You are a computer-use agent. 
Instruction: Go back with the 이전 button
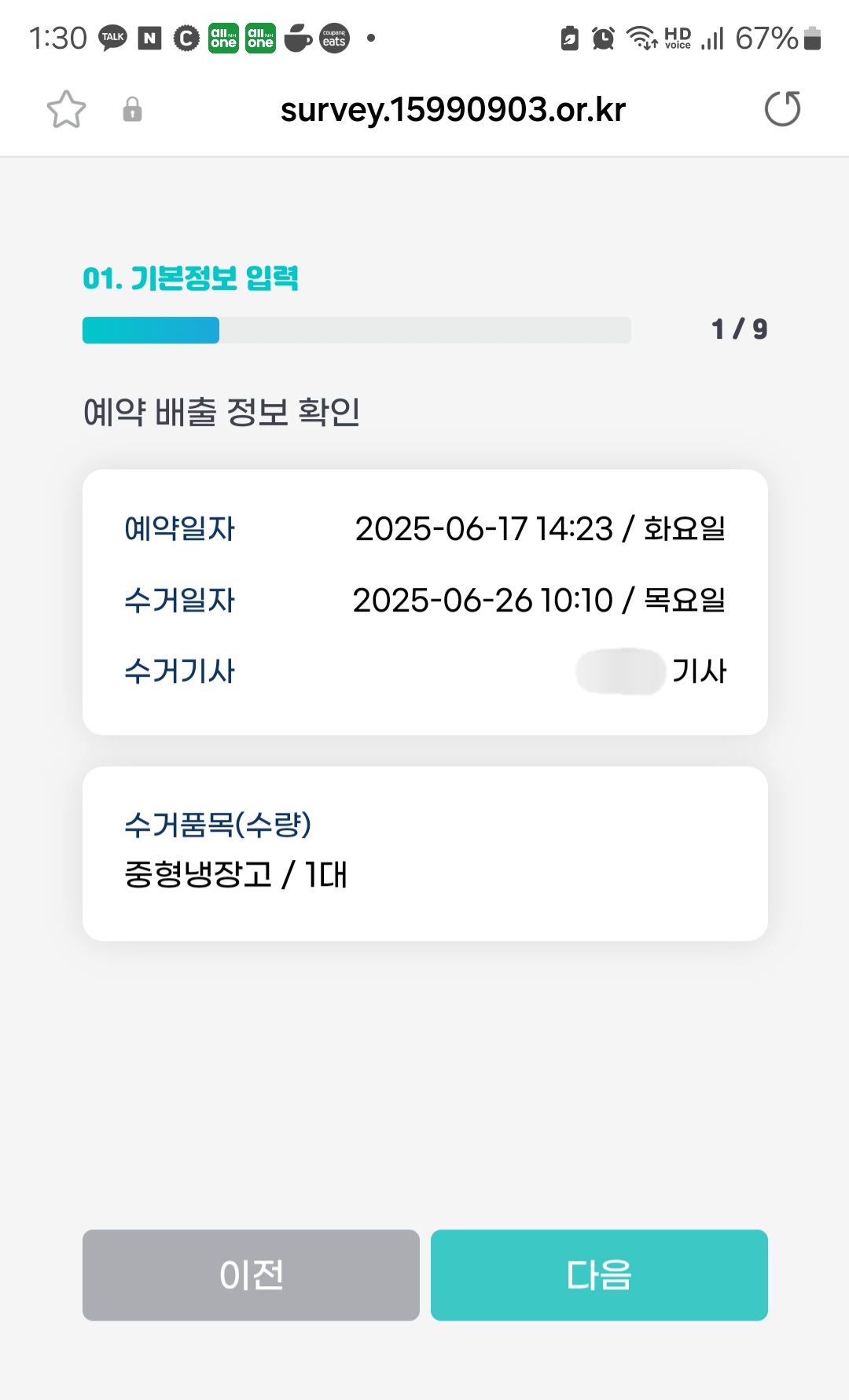click(251, 1274)
